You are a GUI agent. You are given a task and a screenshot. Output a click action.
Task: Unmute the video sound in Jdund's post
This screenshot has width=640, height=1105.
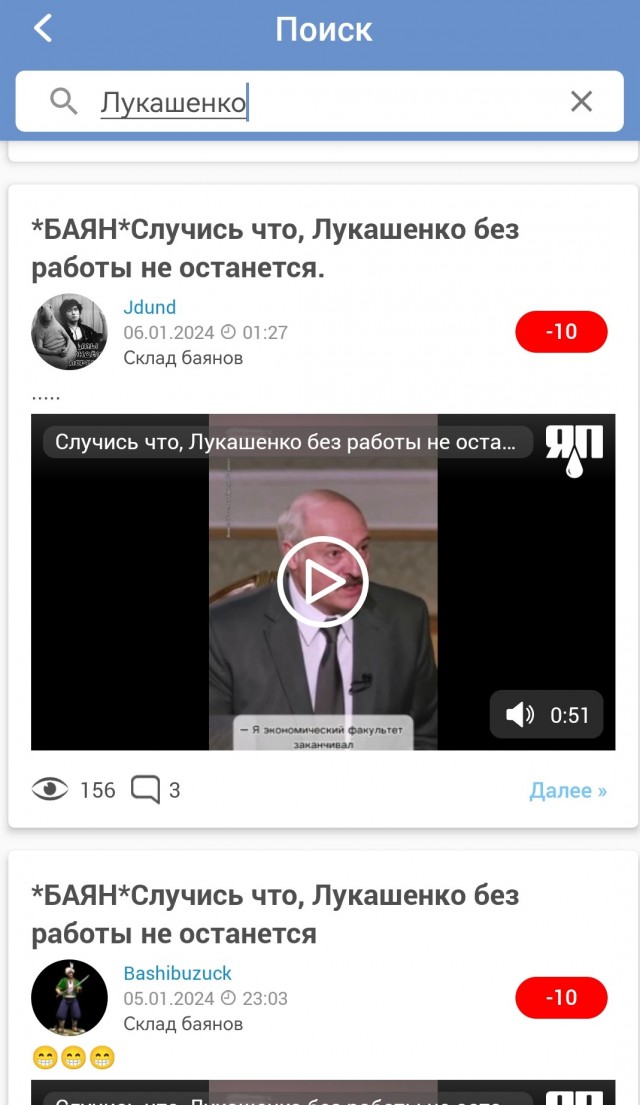520,714
